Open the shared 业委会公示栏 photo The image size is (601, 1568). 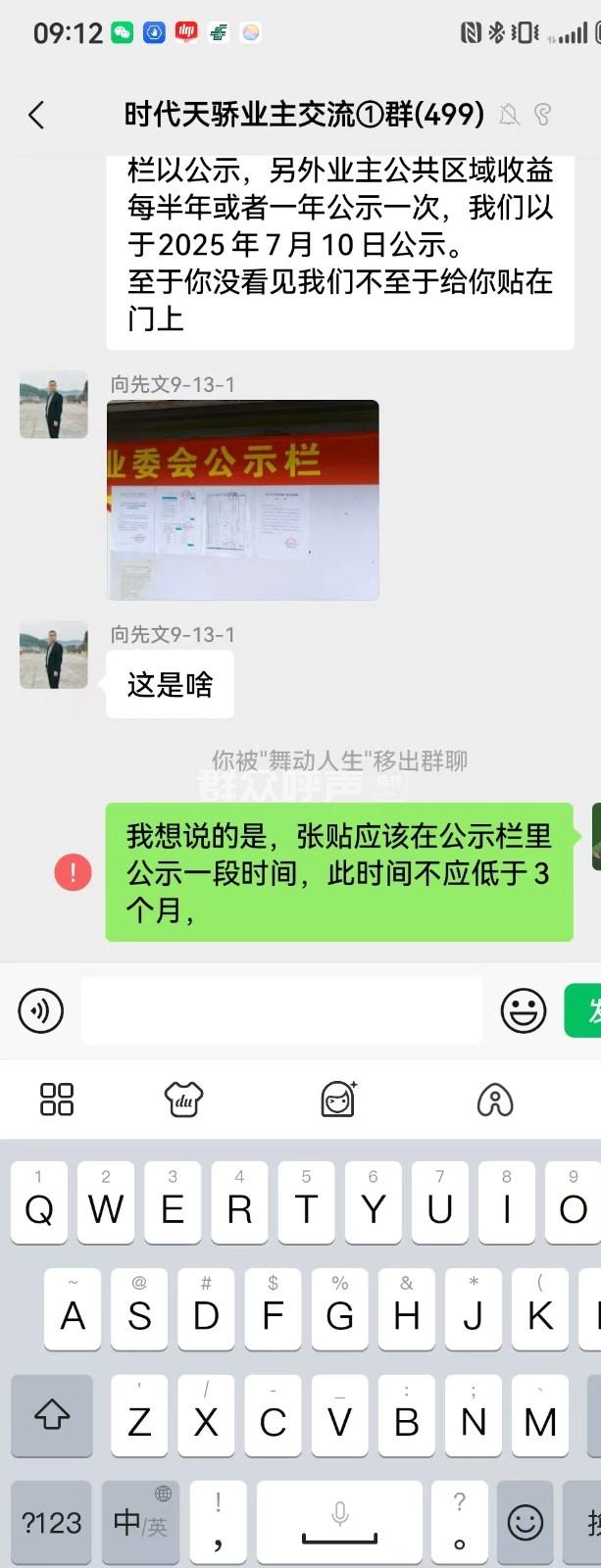pos(242,499)
